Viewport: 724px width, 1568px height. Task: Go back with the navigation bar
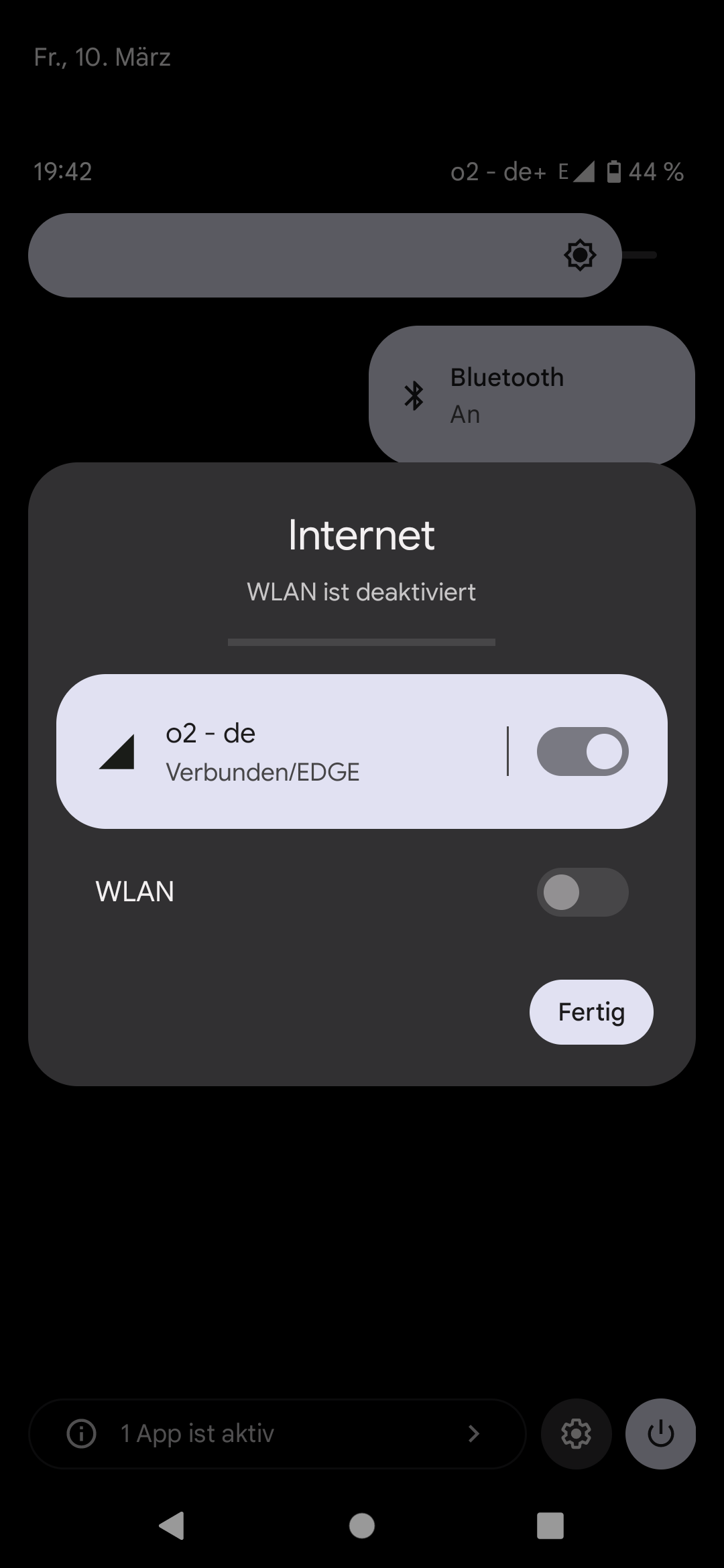[172, 1526]
